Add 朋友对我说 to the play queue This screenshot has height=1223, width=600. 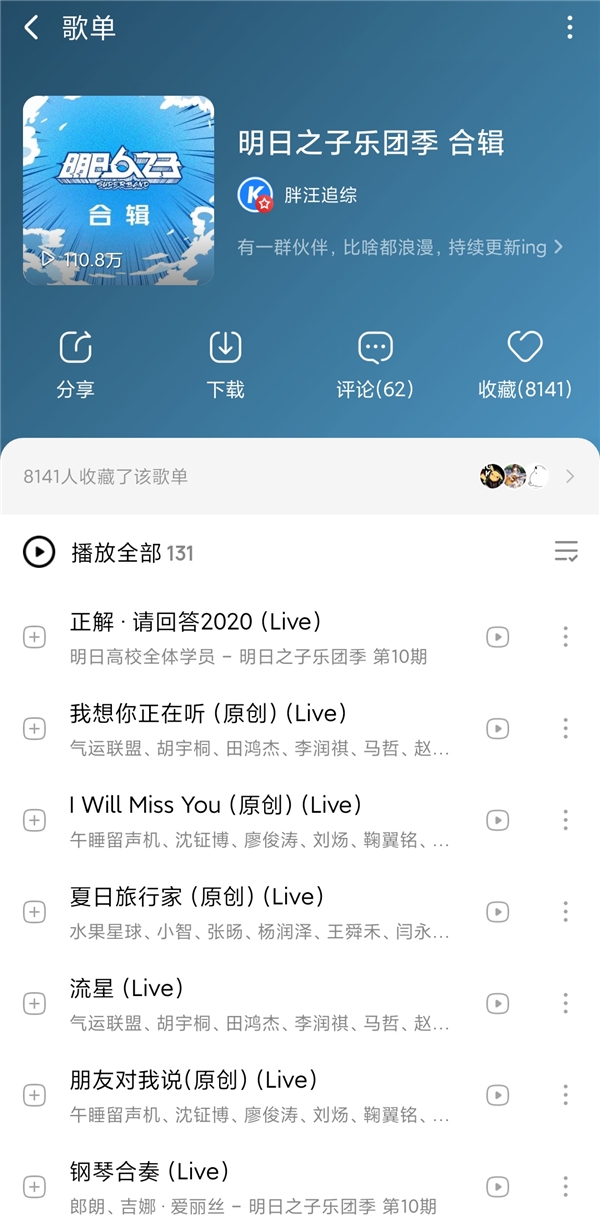pos(34,1095)
